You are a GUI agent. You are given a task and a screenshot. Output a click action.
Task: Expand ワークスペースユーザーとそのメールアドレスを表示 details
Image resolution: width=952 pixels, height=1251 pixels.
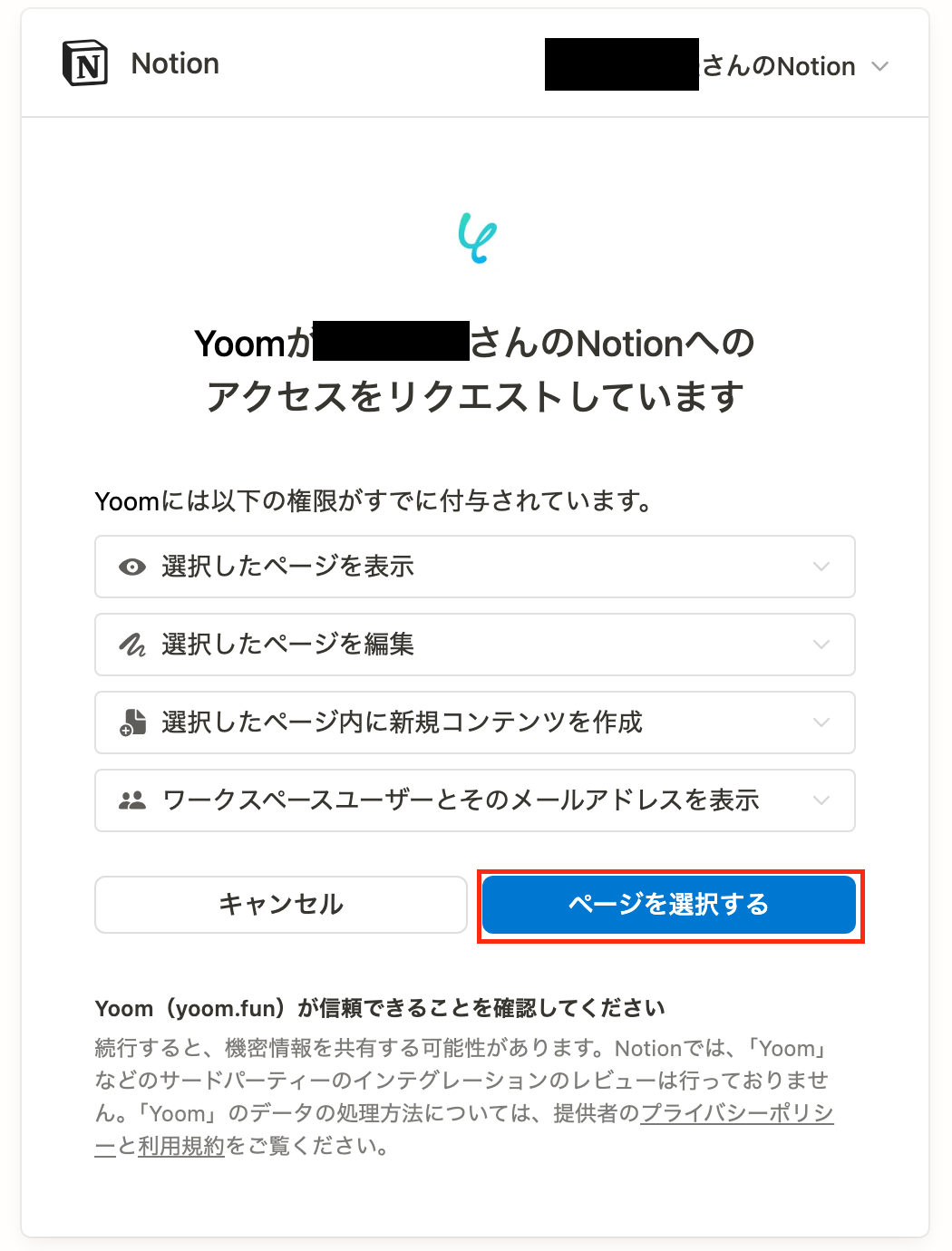[x=474, y=800]
